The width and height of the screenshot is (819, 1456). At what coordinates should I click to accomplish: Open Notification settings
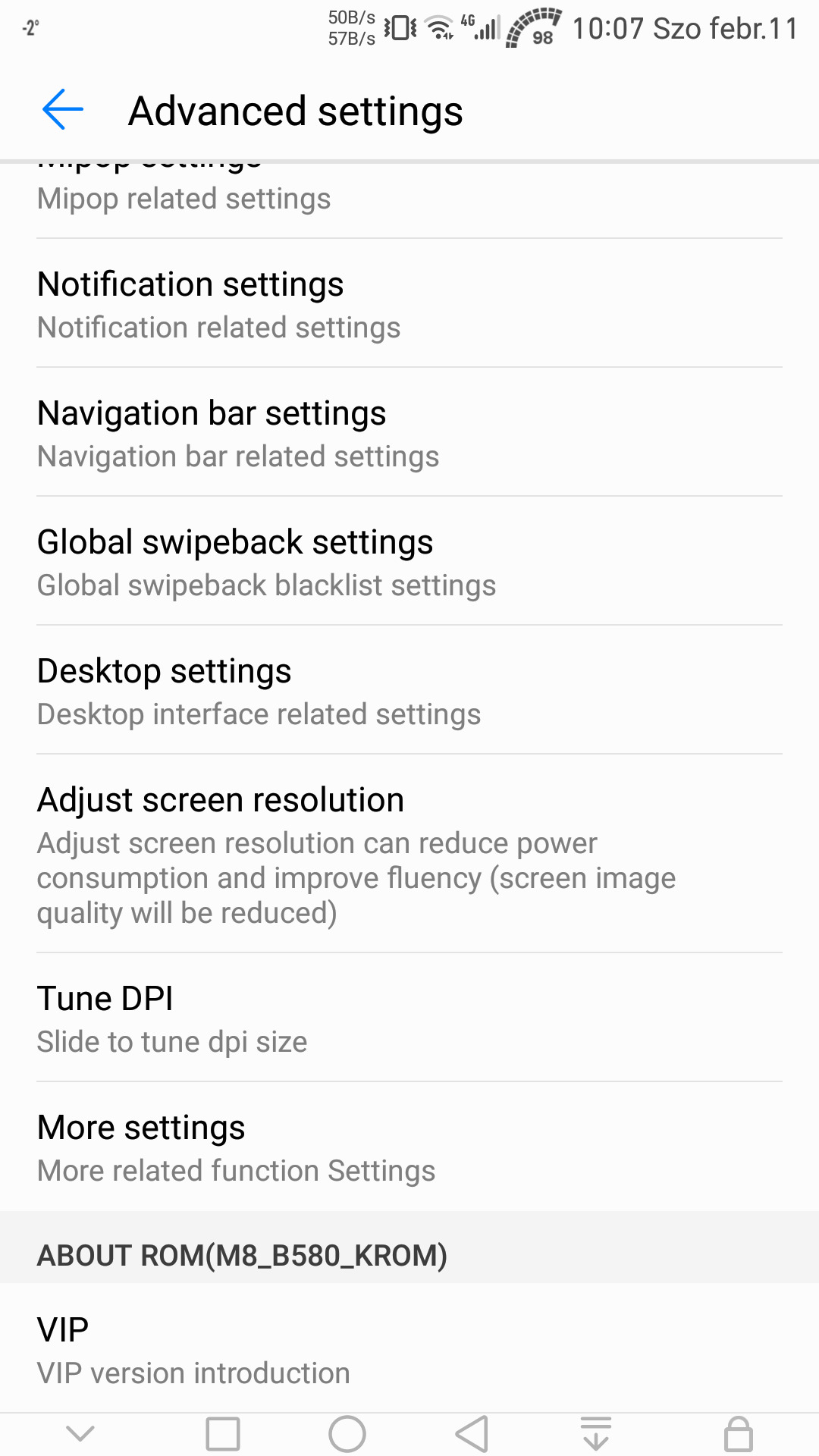coord(409,303)
